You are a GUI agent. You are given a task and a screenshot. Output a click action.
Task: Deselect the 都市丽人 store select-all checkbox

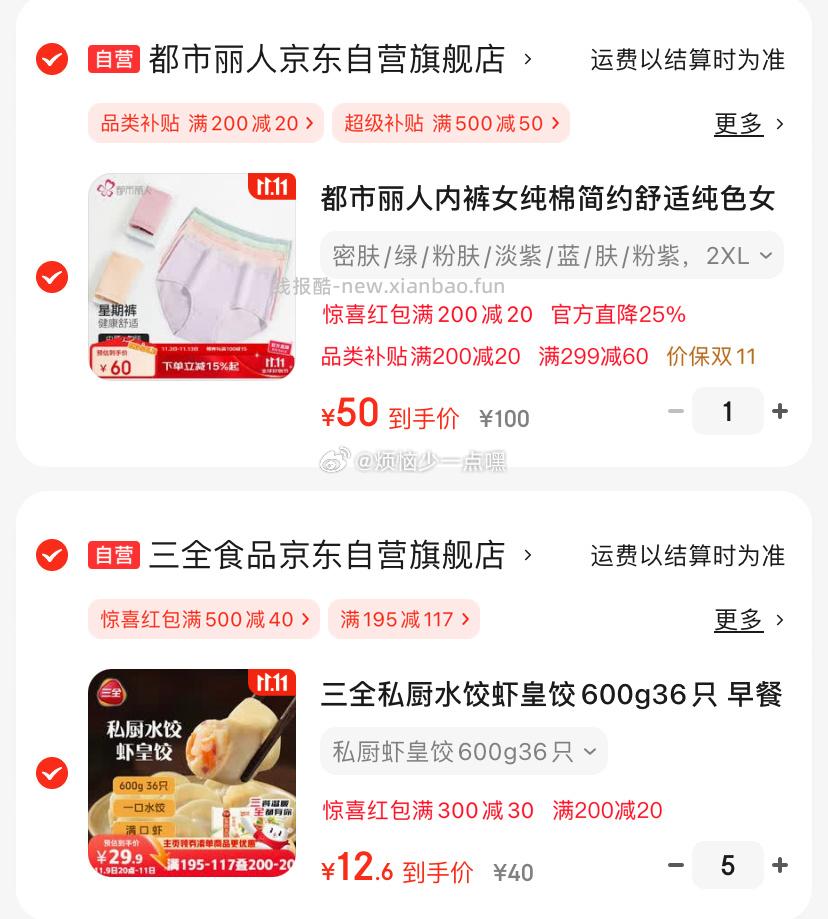coord(51,59)
